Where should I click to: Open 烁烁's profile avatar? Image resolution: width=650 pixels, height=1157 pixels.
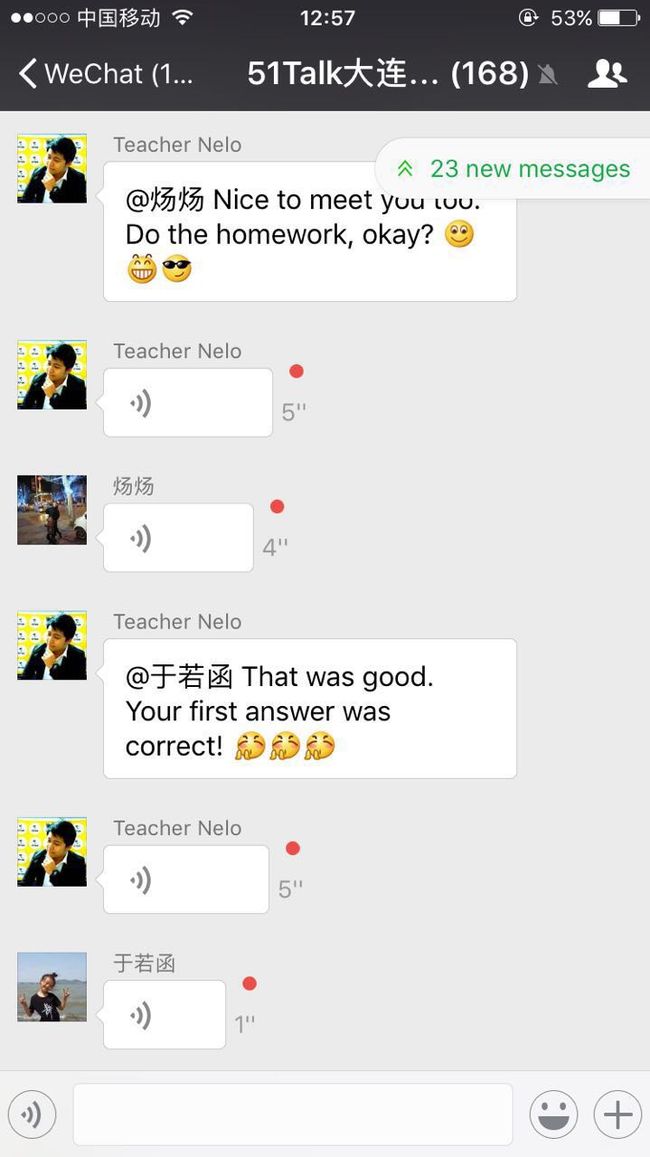pyautogui.click(x=52, y=510)
